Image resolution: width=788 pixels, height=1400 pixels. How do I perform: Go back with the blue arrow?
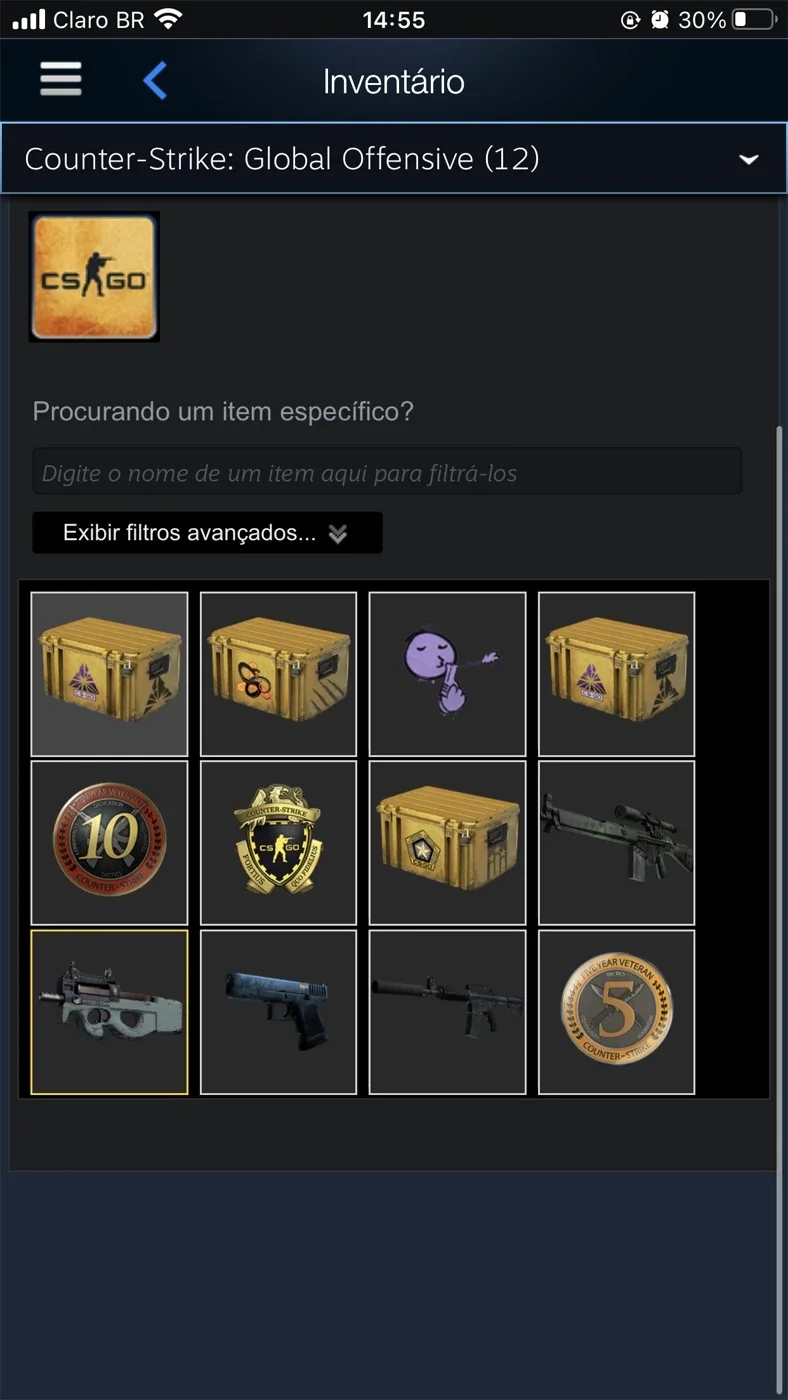pyautogui.click(x=155, y=80)
